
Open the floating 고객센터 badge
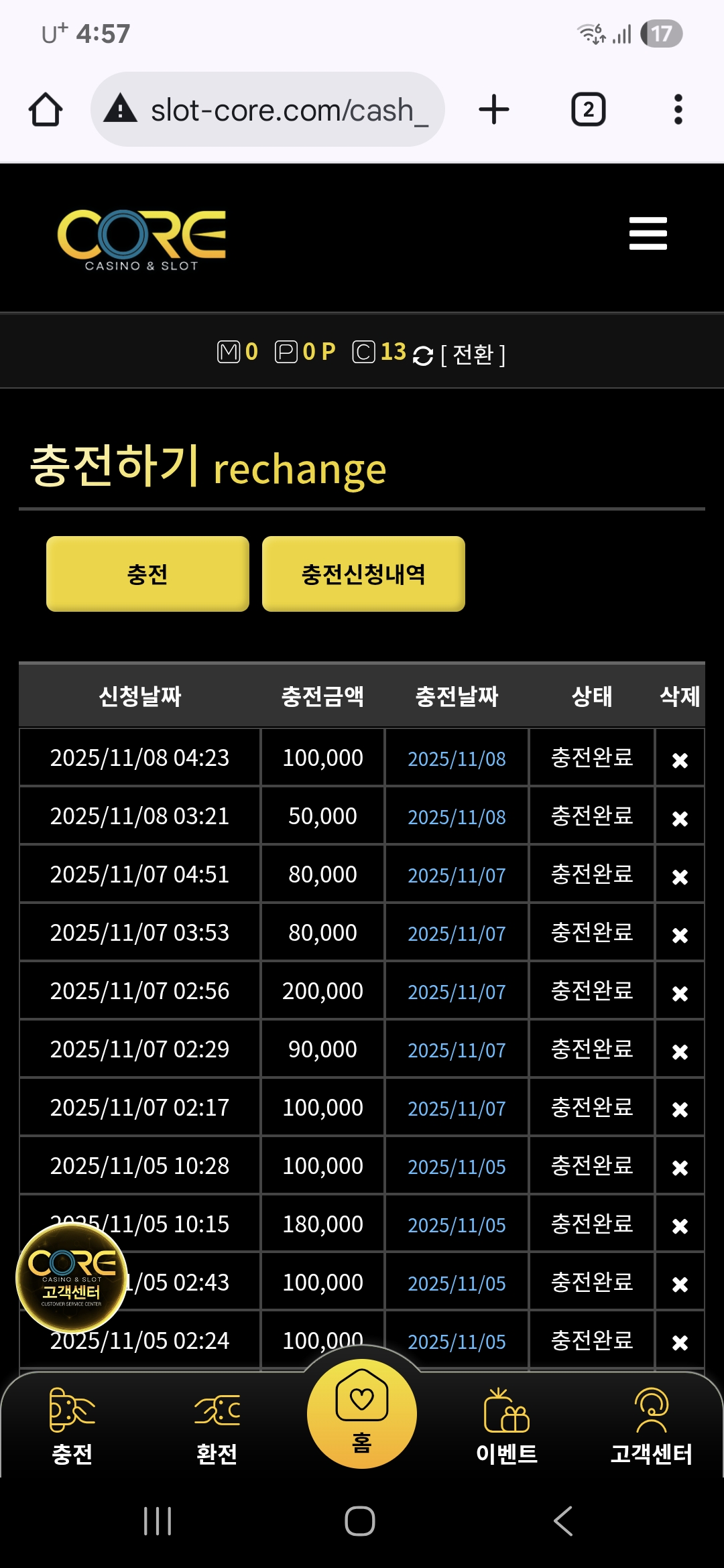tap(71, 1277)
